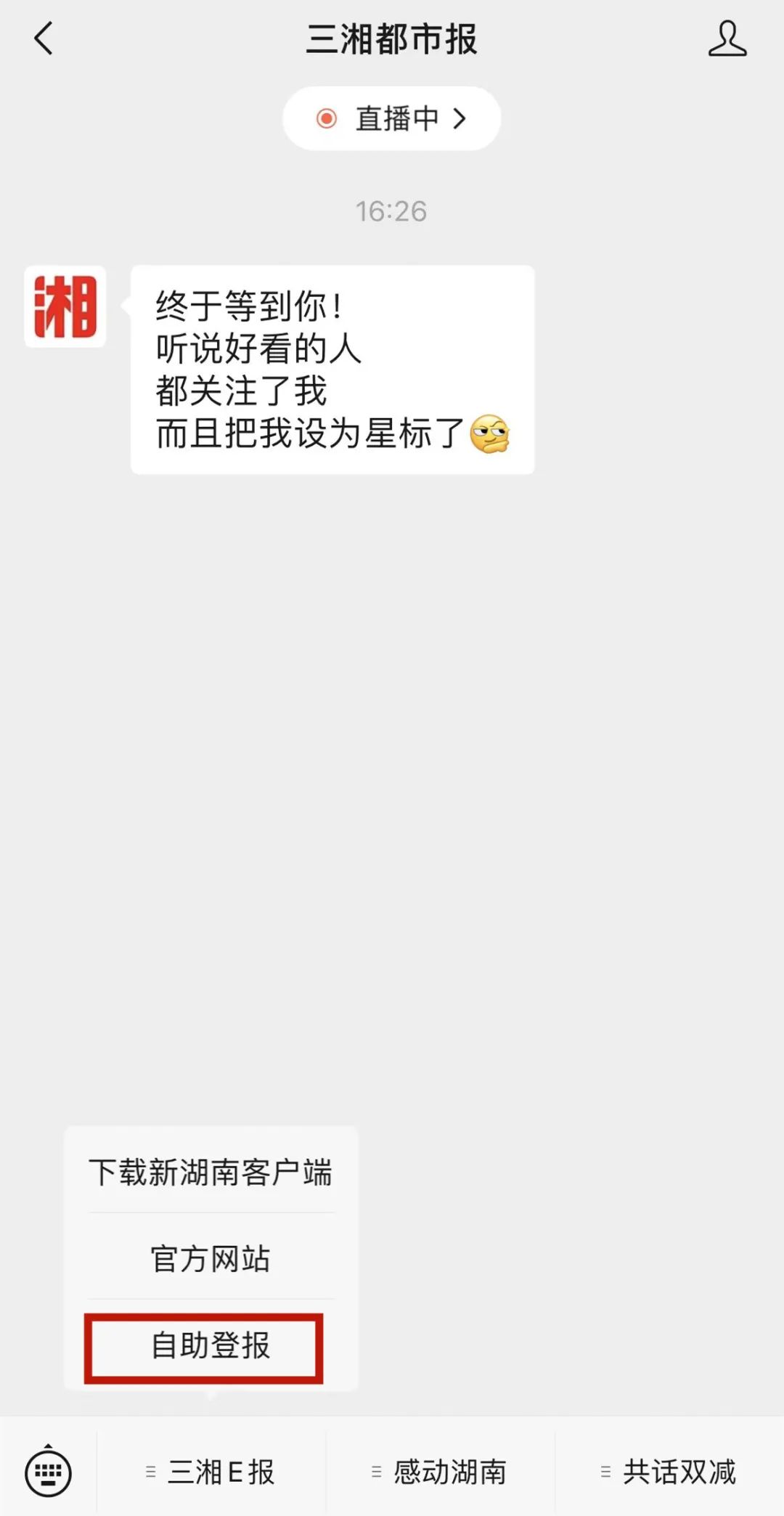Choose 自助登报 from the popup menu
Screen dimensions: 784x1516
coord(211,1345)
